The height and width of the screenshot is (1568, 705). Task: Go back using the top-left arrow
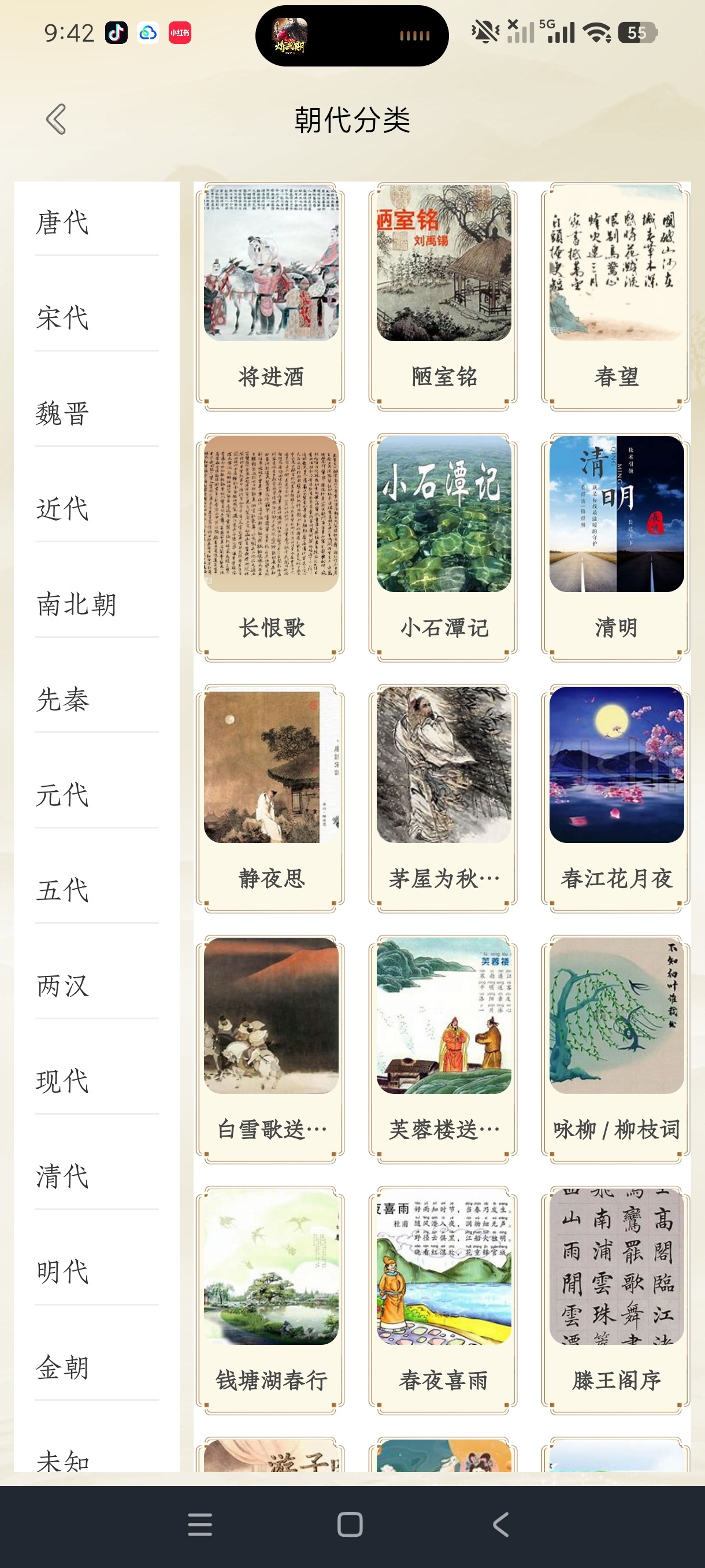[x=56, y=119]
